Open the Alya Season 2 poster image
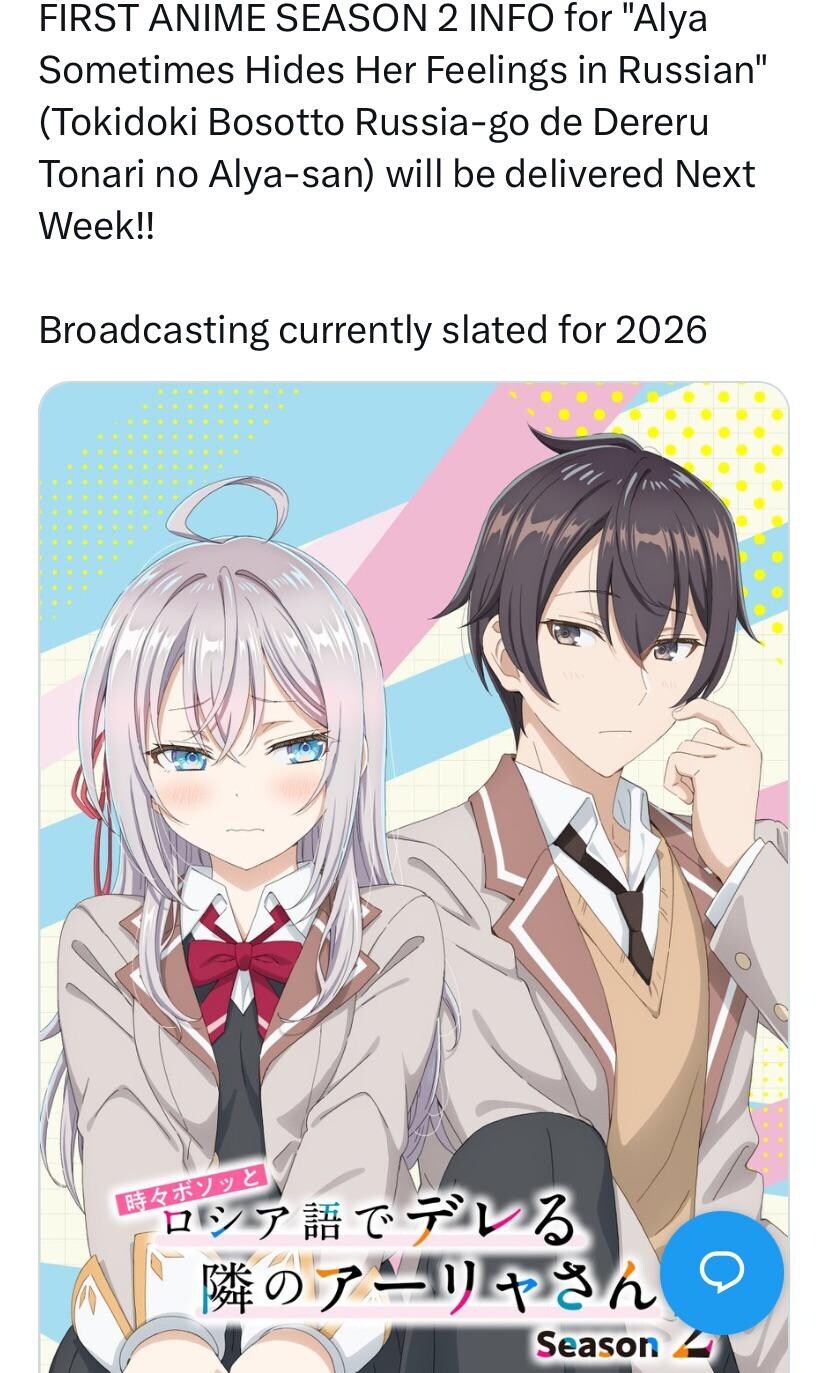The height and width of the screenshot is (1373, 828). pyautogui.click(x=413, y=800)
